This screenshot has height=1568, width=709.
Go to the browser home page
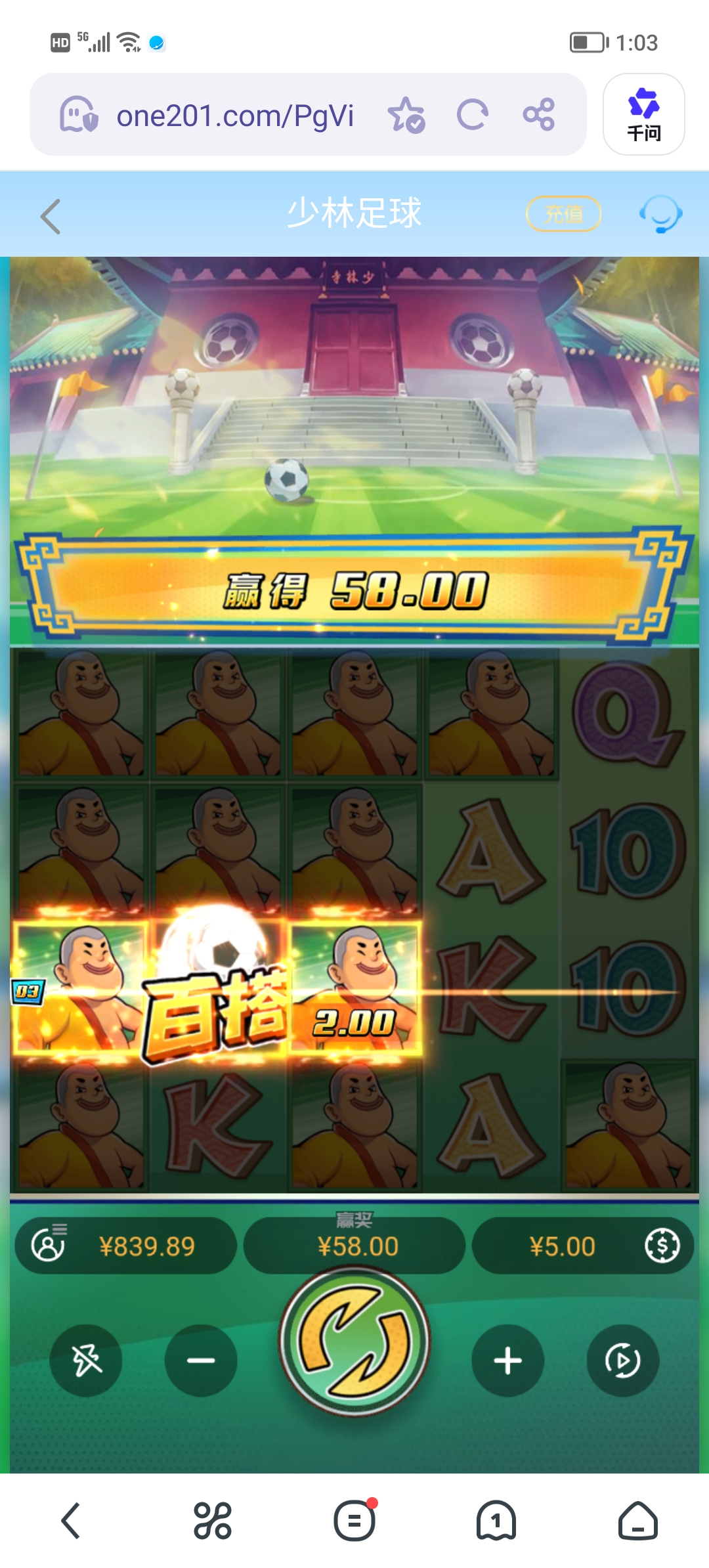click(x=637, y=1521)
